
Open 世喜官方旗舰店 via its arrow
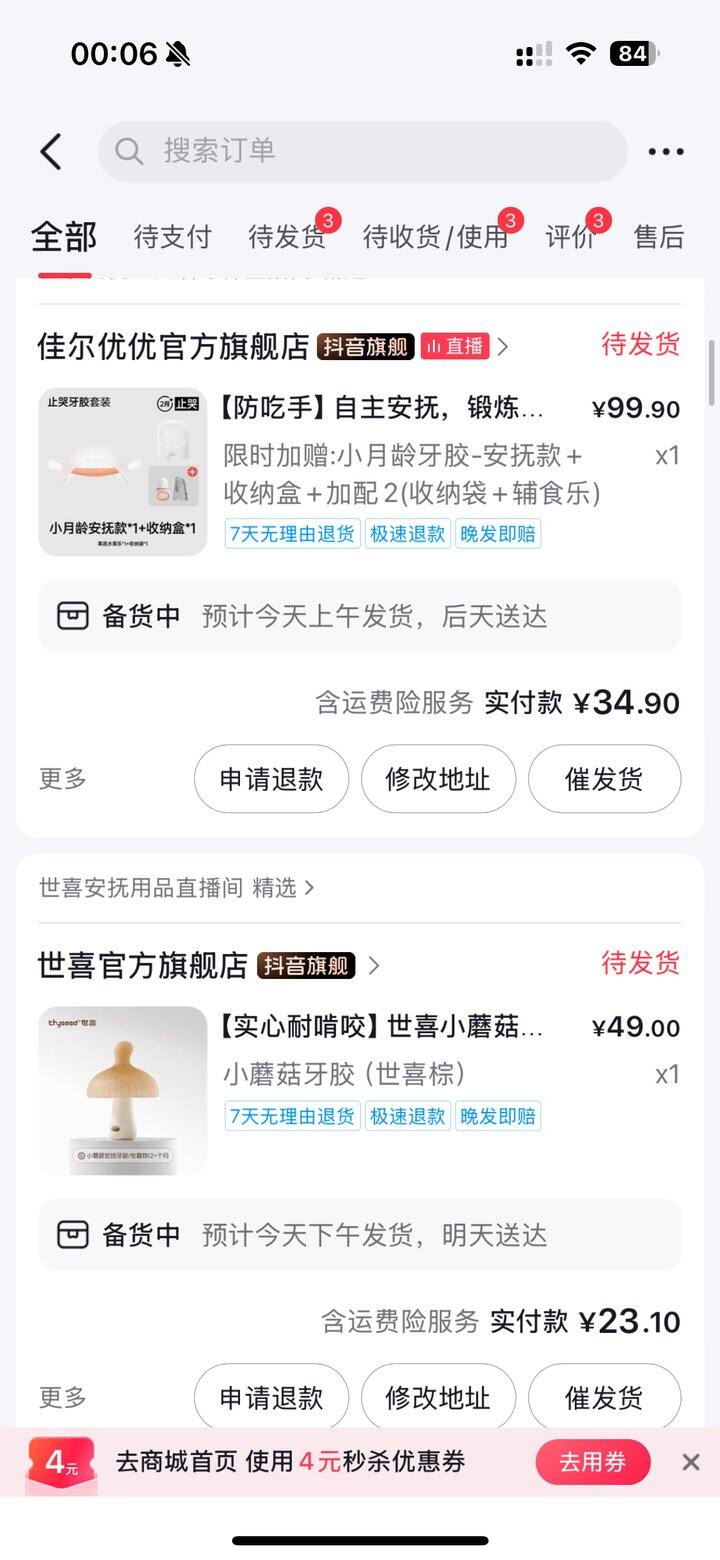pyautogui.click(x=374, y=966)
